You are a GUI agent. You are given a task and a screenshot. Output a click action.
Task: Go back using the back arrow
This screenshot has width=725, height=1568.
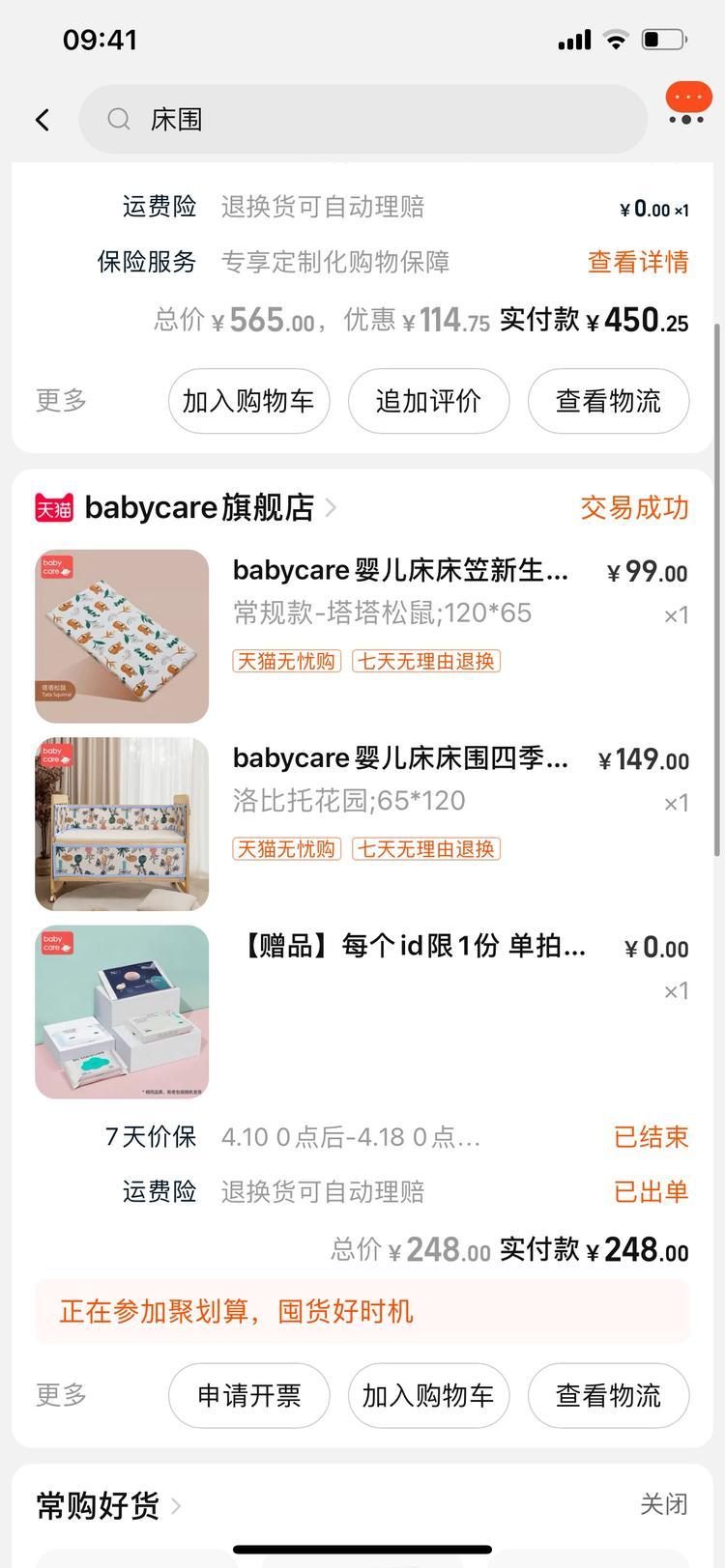43,120
